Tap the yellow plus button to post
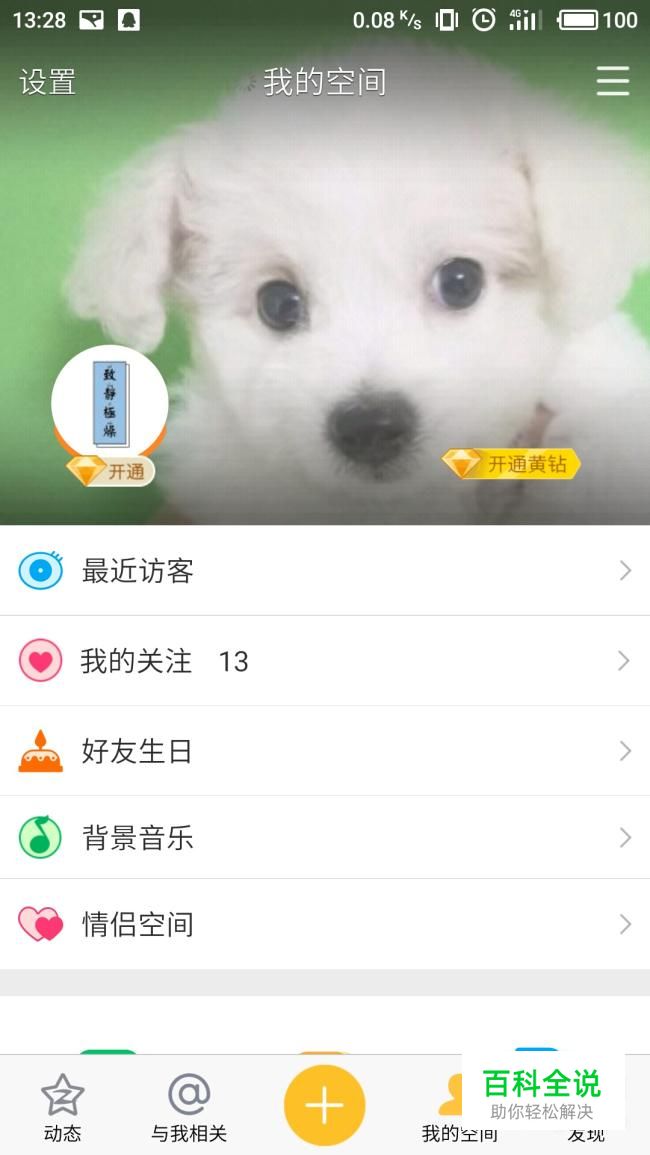This screenshot has width=650, height=1155. pyautogui.click(x=324, y=1106)
